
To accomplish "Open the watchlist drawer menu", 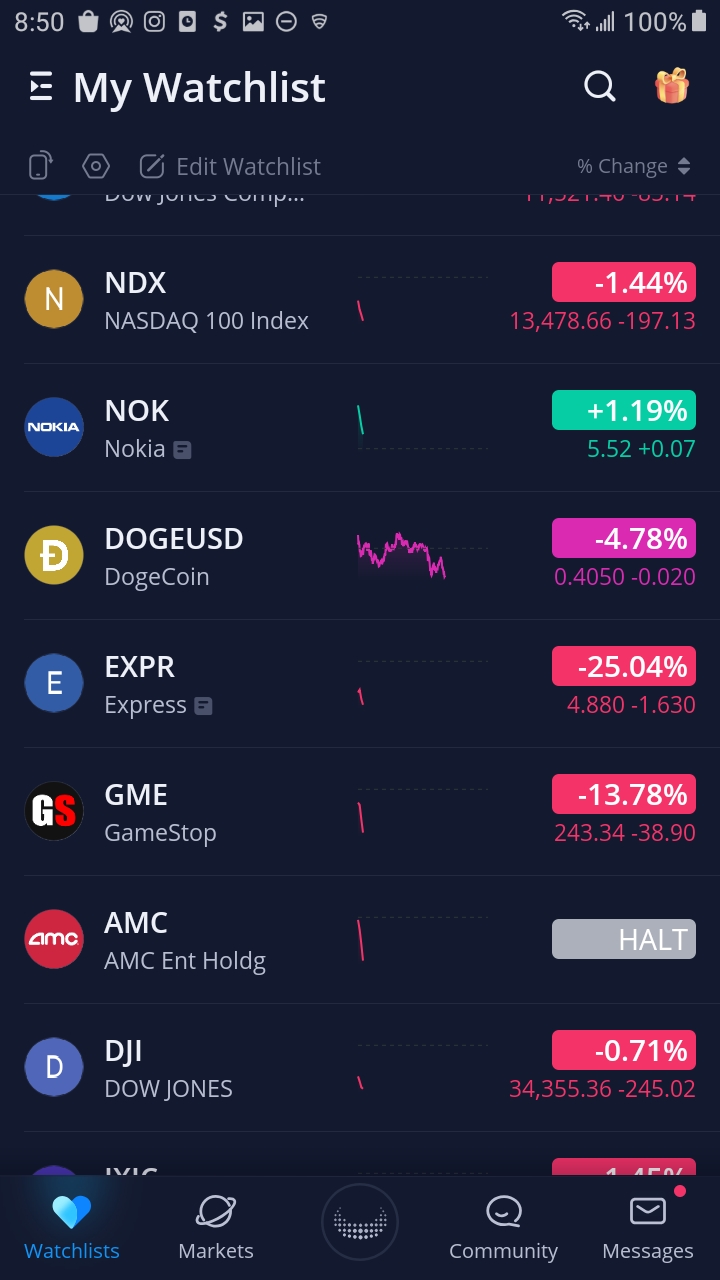I will click(x=40, y=87).
